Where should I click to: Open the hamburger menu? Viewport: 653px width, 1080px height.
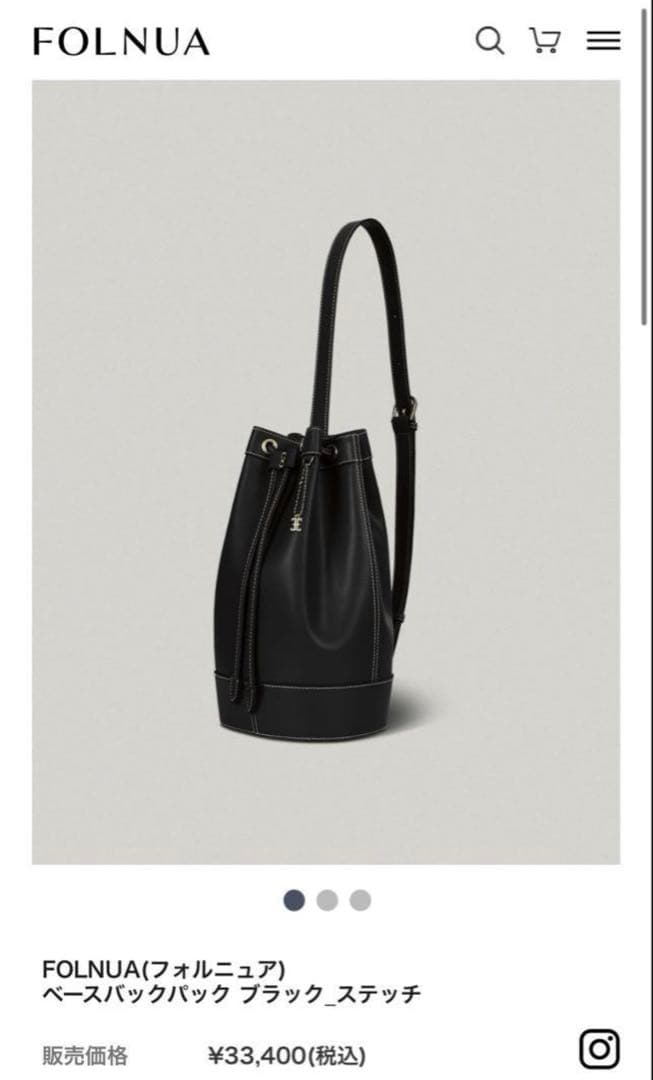pos(603,41)
